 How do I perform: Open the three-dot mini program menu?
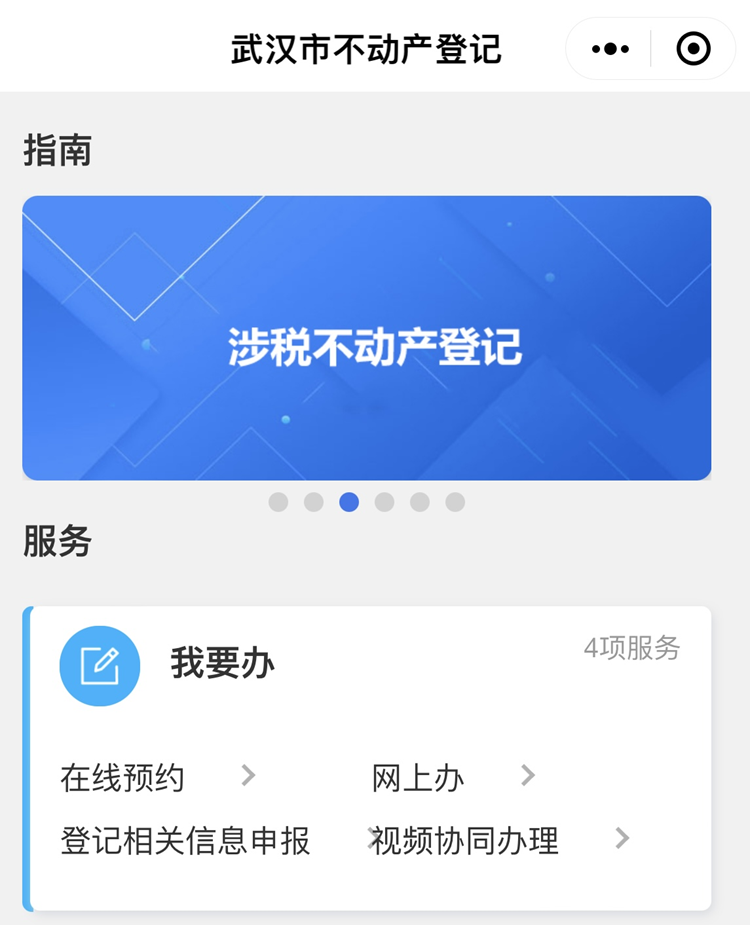click(610, 47)
